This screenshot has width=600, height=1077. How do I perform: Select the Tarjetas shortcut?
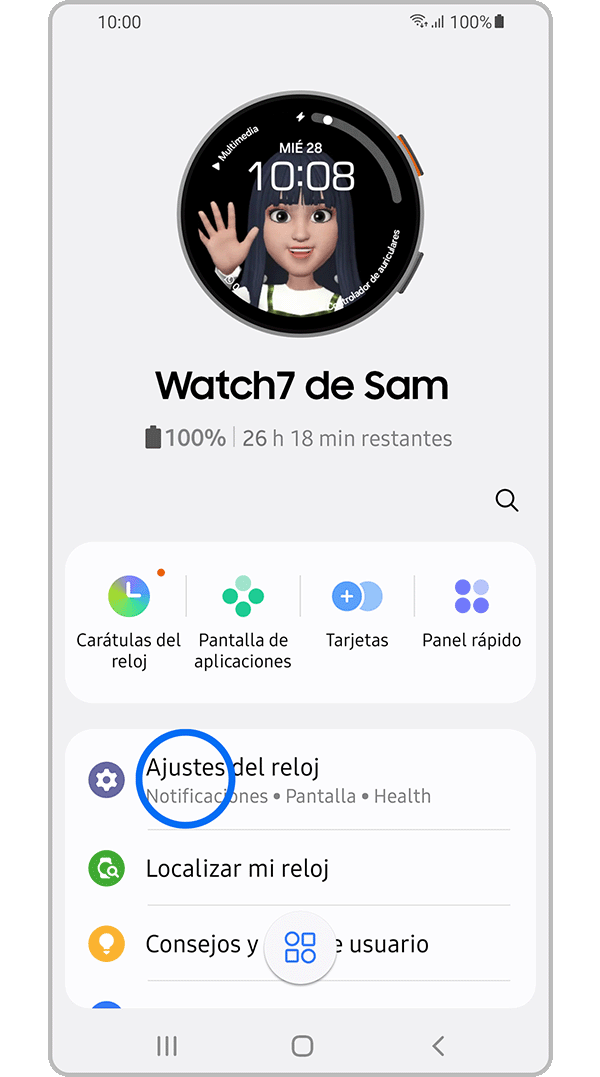coord(357,615)
